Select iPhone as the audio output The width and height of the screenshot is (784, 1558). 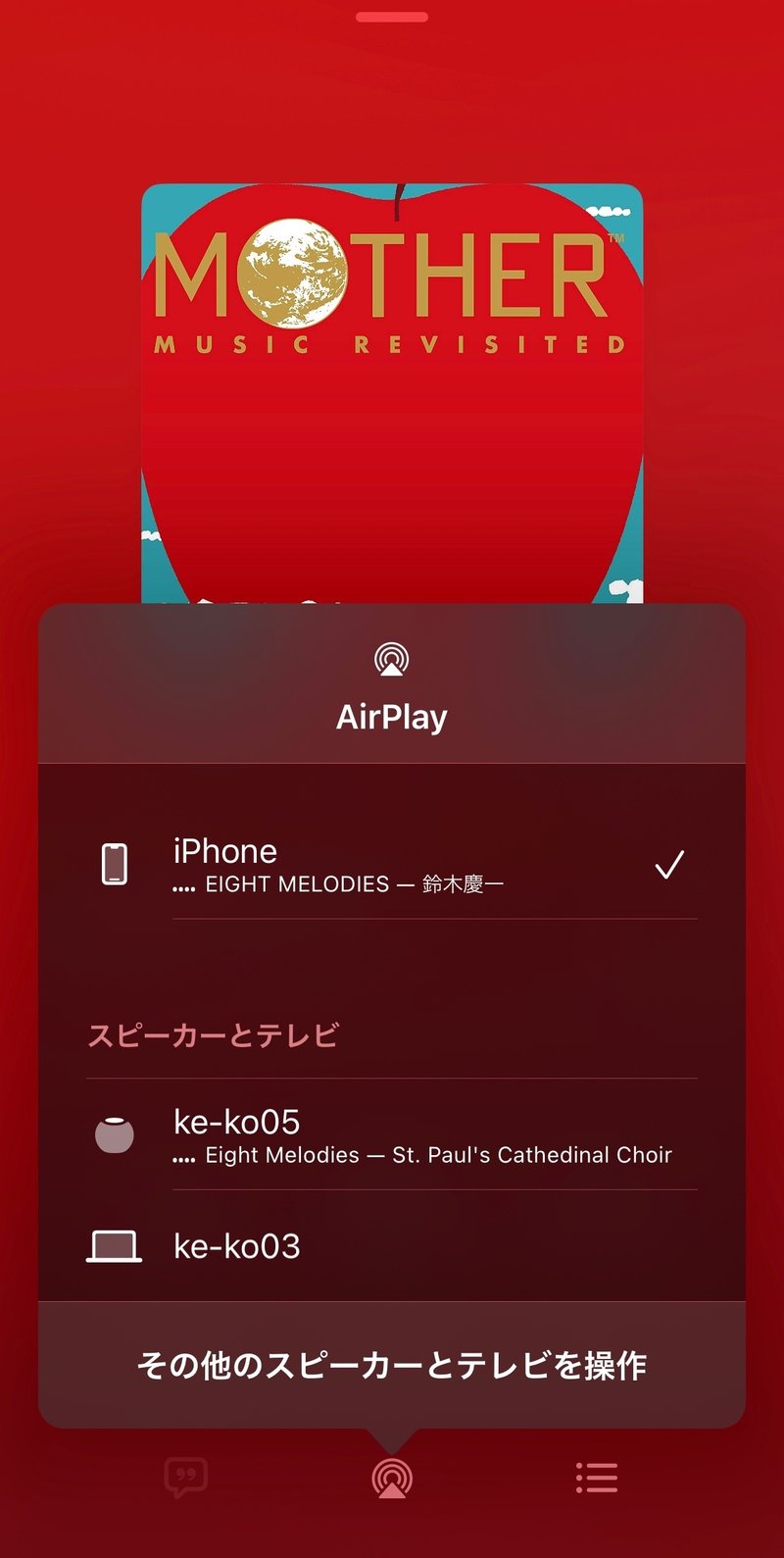point(392,865)
